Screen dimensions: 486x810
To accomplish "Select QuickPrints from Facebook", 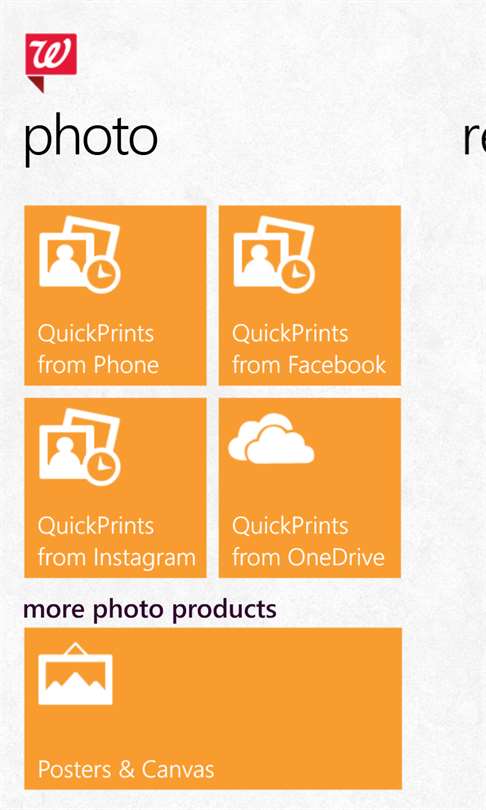I will (x=310, y=295).
